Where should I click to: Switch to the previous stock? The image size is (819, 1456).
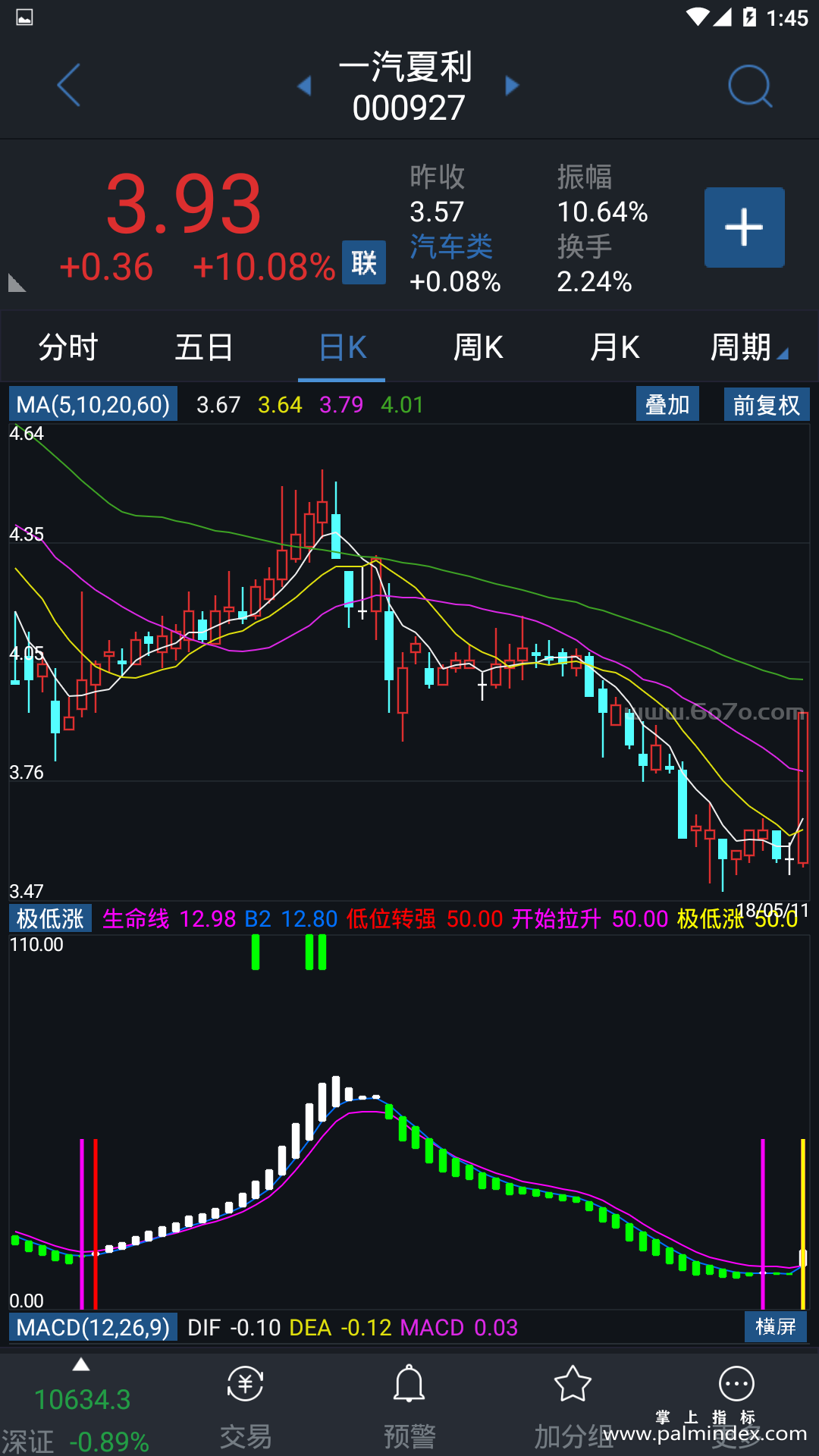[305, 86]
